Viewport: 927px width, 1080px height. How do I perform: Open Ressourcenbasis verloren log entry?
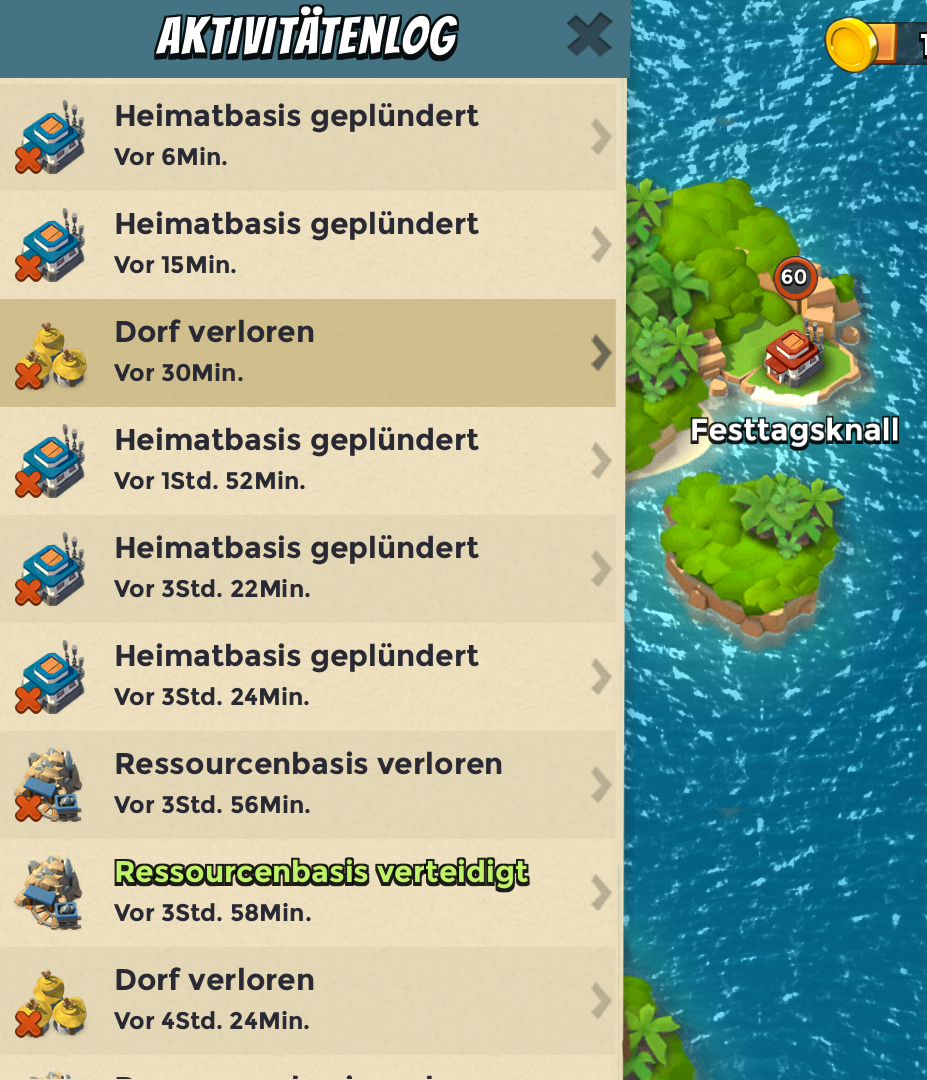[308, 784]
